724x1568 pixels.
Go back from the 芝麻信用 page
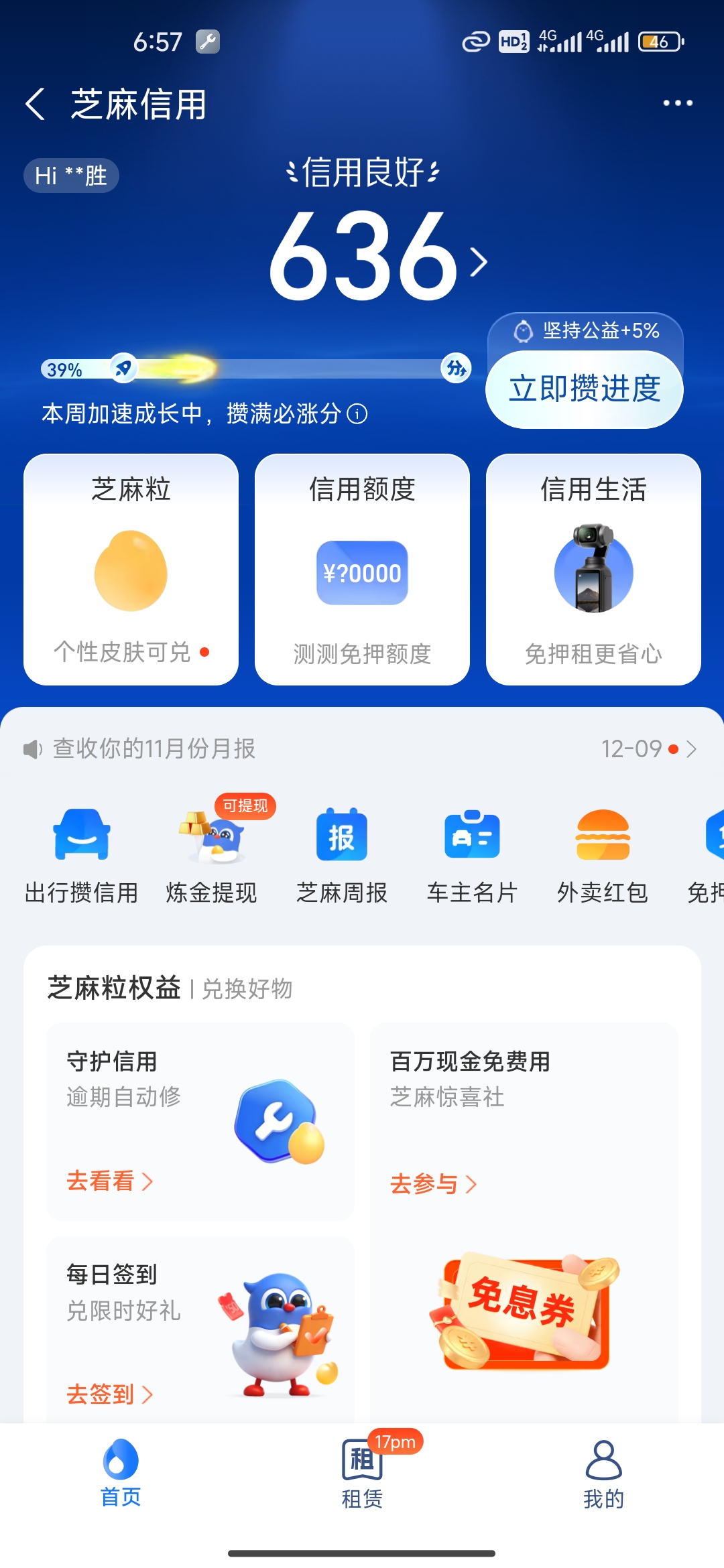(x=36, y=105)
